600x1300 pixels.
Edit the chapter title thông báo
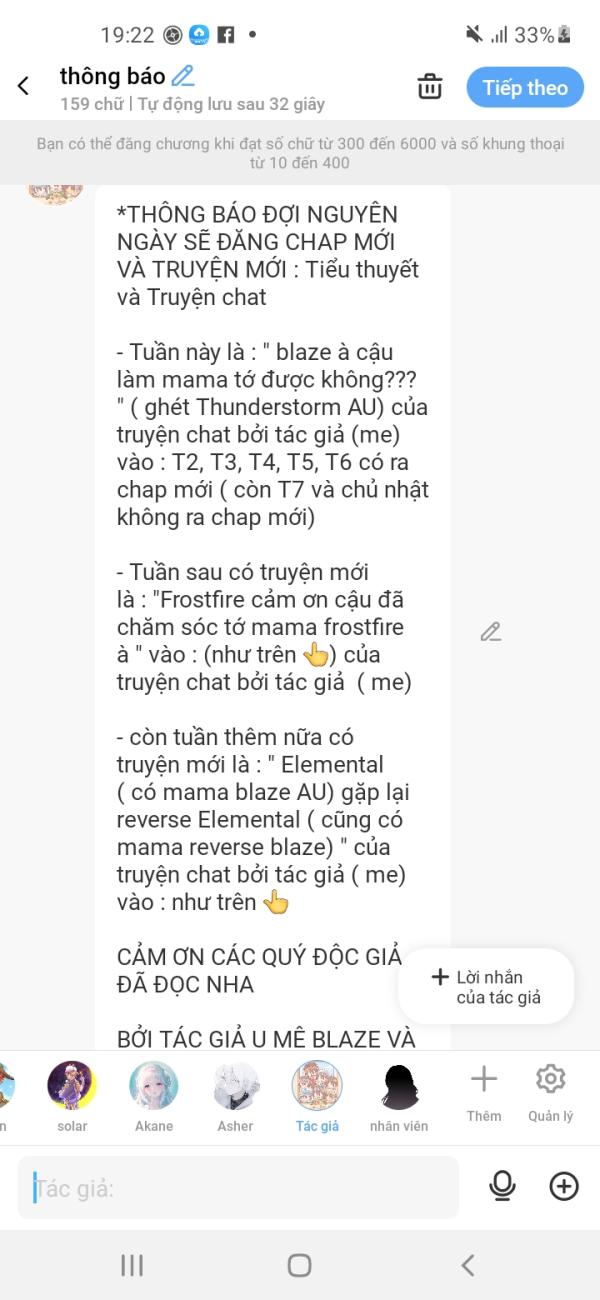coord(182,76)
